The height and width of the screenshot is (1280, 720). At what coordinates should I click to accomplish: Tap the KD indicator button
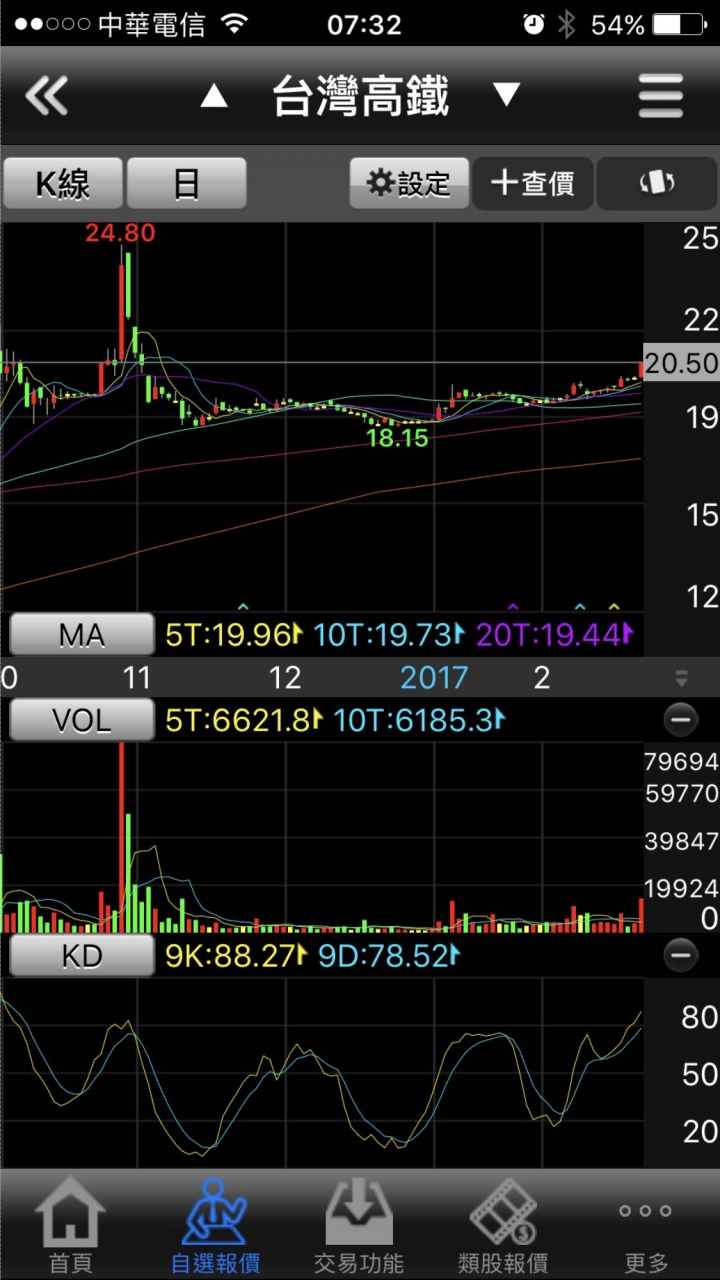click(82, 956)
